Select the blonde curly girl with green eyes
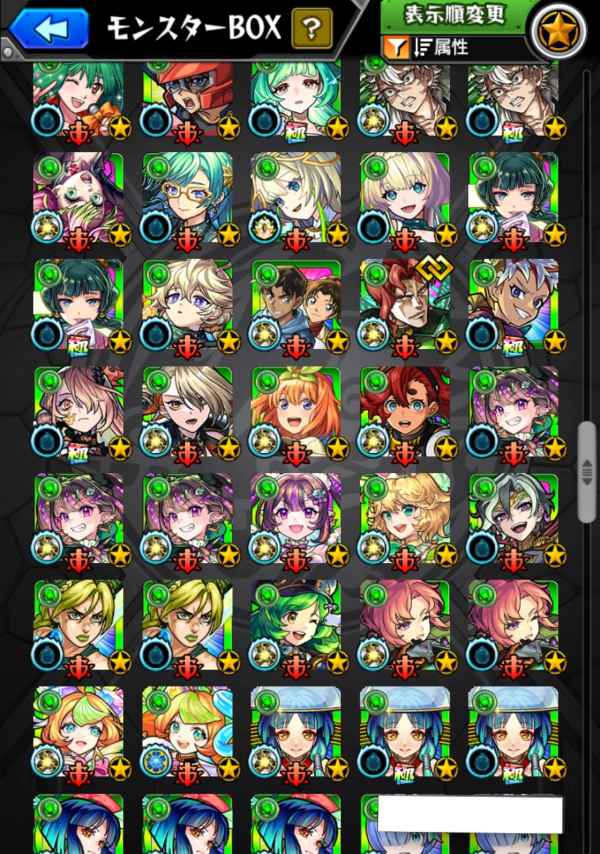The height and width of the screenshot is (854, 600). coord(405,519)
